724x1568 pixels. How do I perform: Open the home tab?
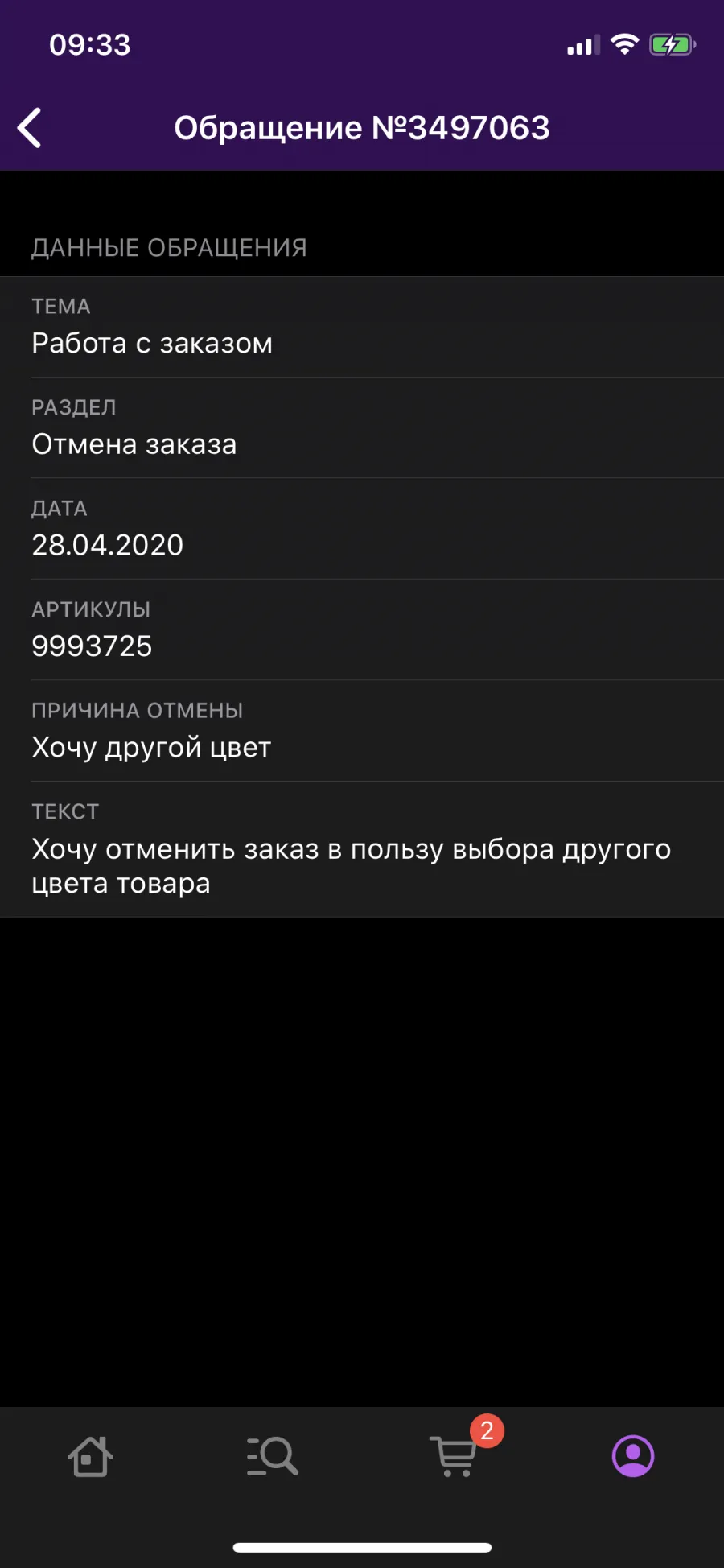[x=90, y=1456]
